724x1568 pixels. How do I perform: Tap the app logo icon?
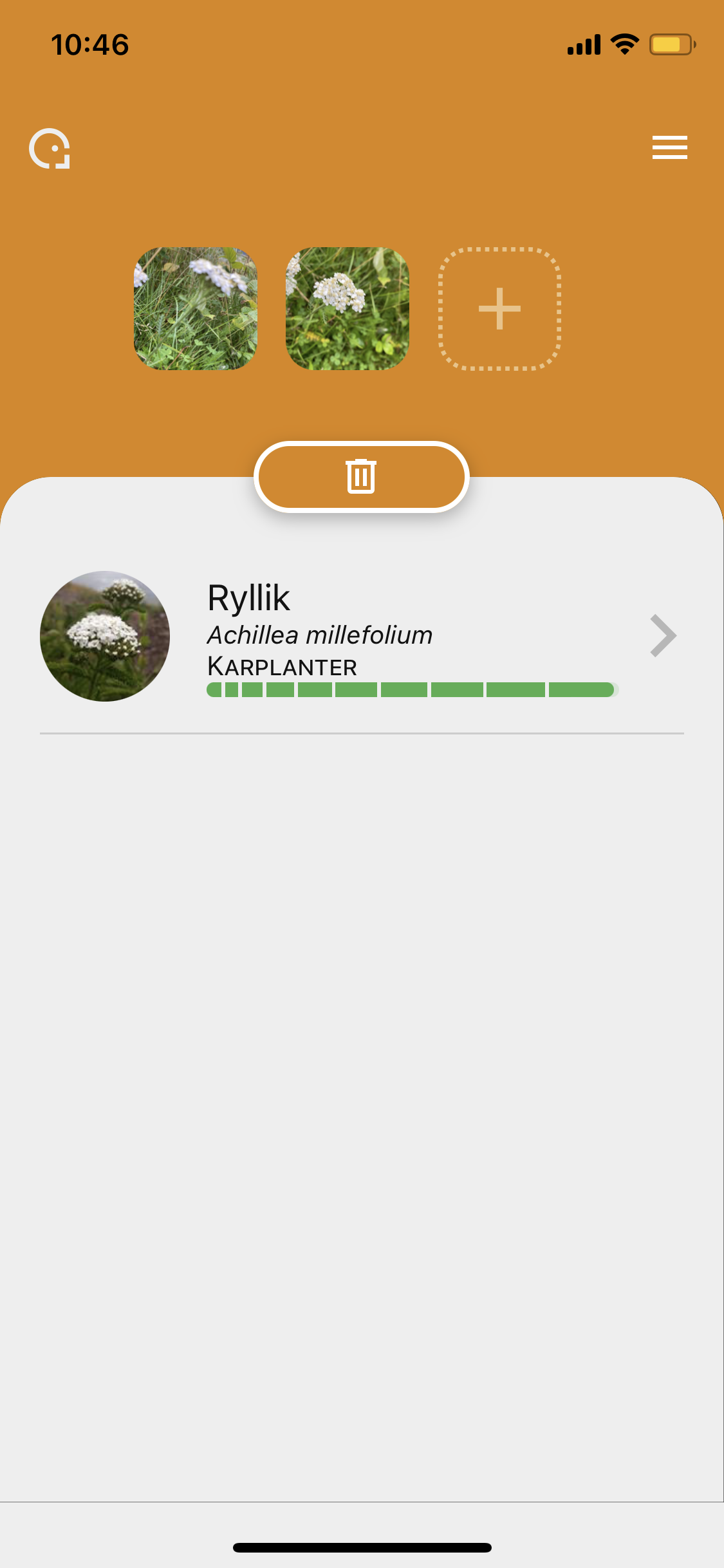pos(50,149)
